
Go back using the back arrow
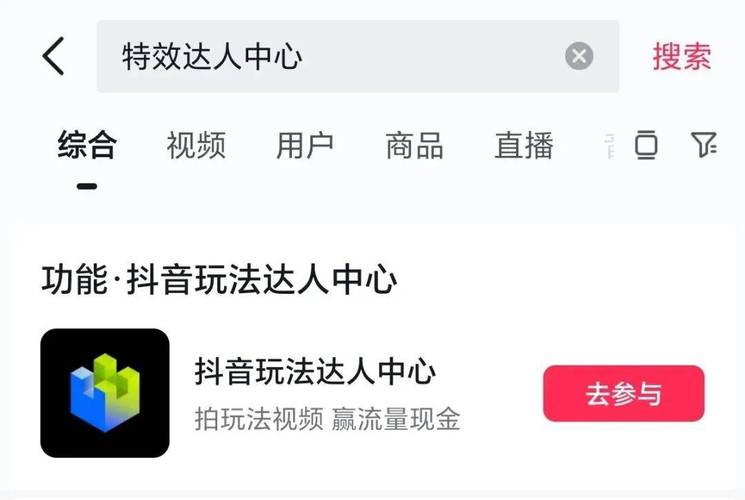click(x=54, y=56)
